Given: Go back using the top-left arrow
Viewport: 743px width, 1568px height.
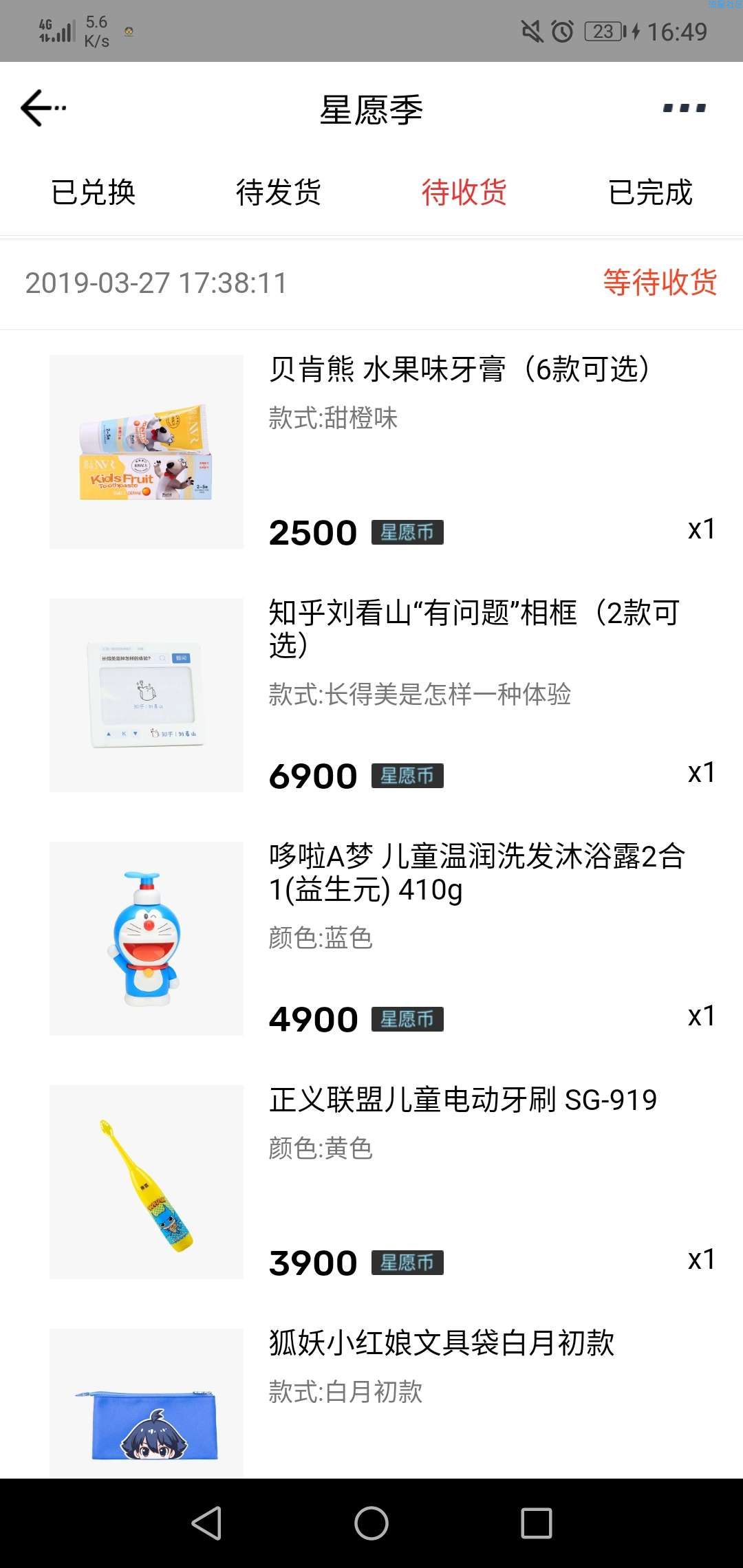Looking at the screenshot, I should (x=41, y=108).
